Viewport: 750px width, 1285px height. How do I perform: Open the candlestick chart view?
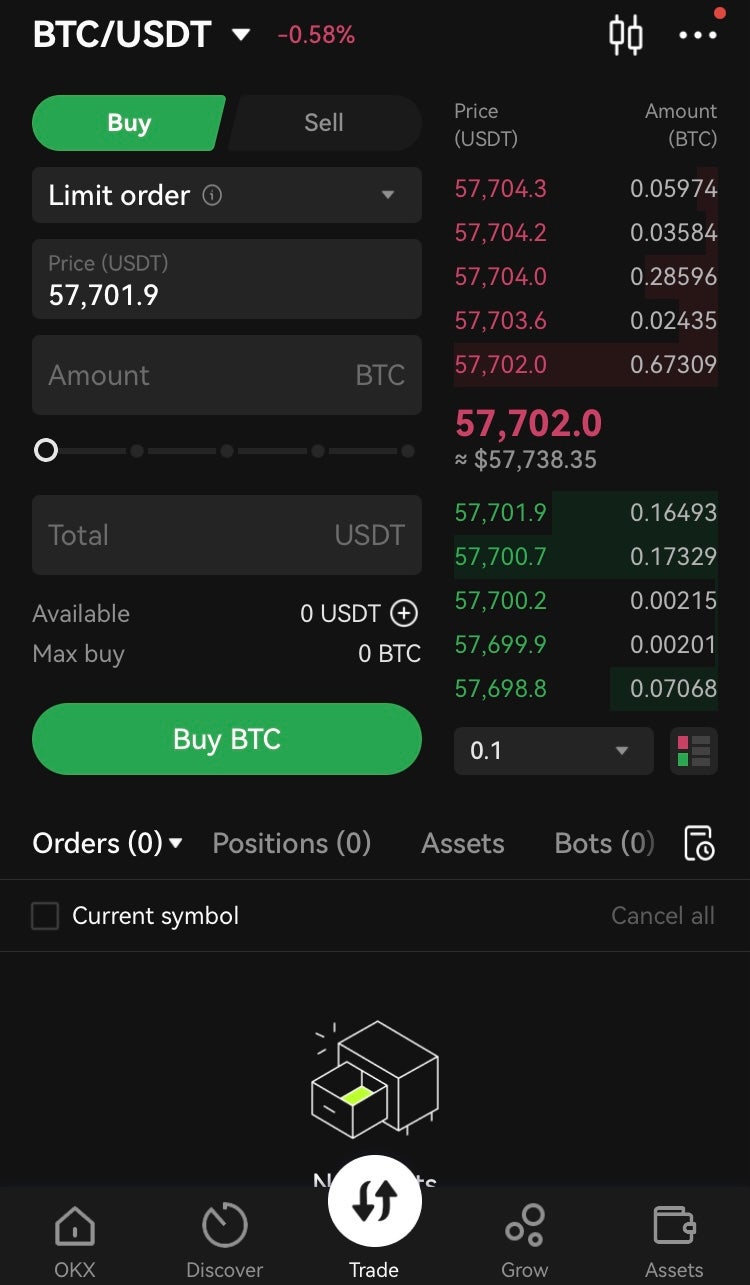[626, 34]
